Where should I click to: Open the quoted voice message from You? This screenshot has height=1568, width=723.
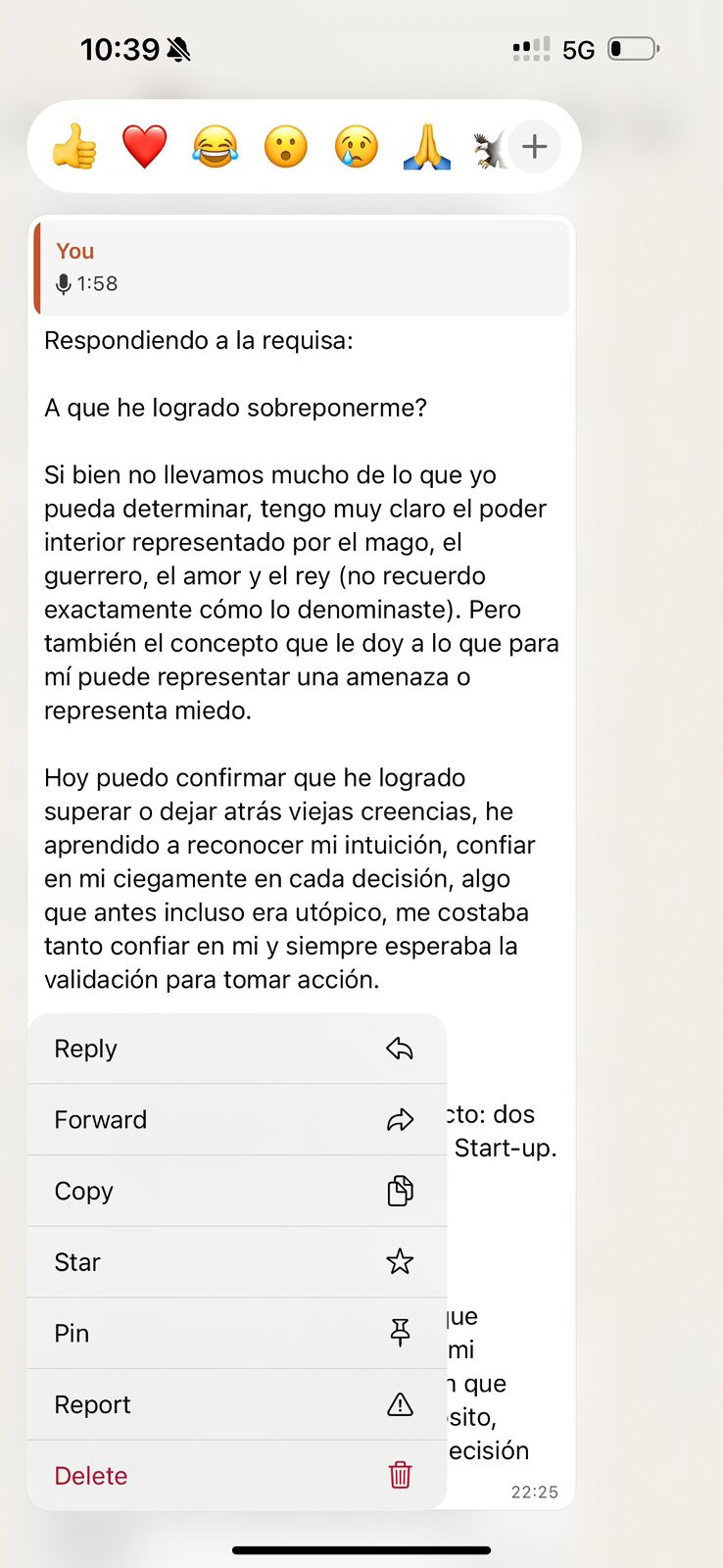pos(302,268)
